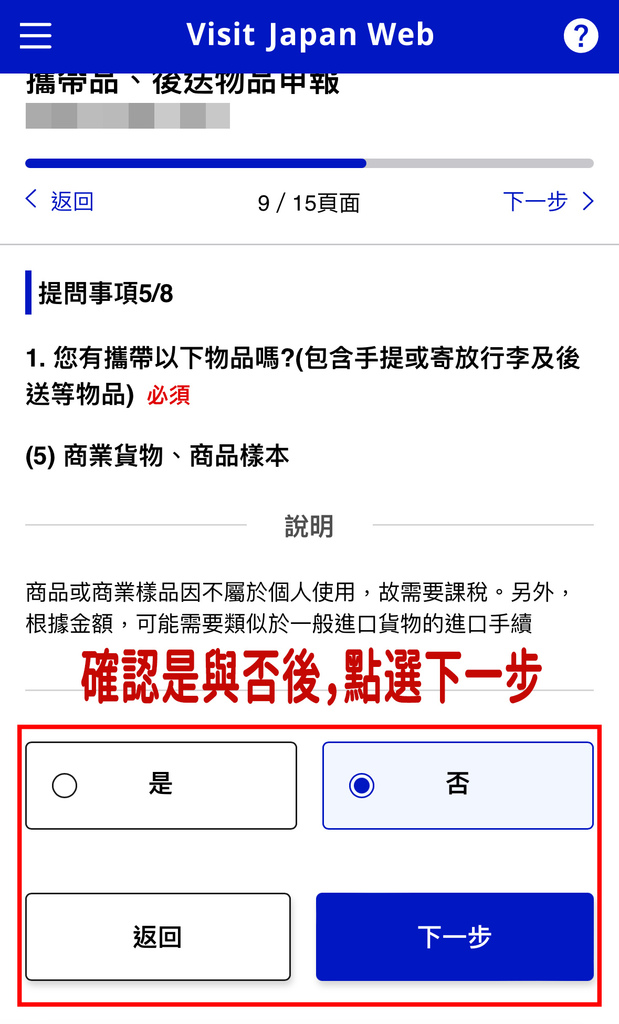Select the 是 radio option
619x1024 pixels.
click(x=161, y=785)
